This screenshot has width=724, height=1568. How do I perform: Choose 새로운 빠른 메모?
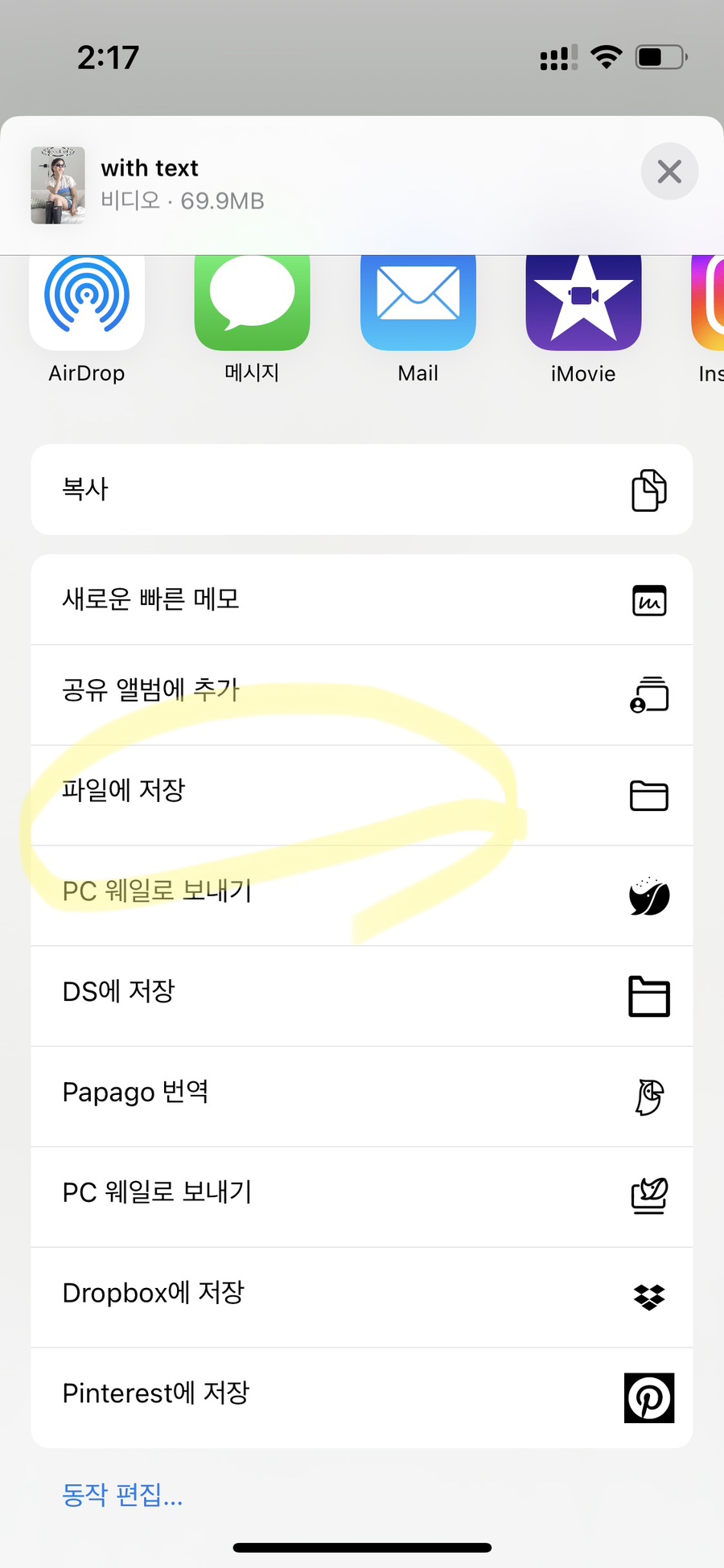[361, 599]
